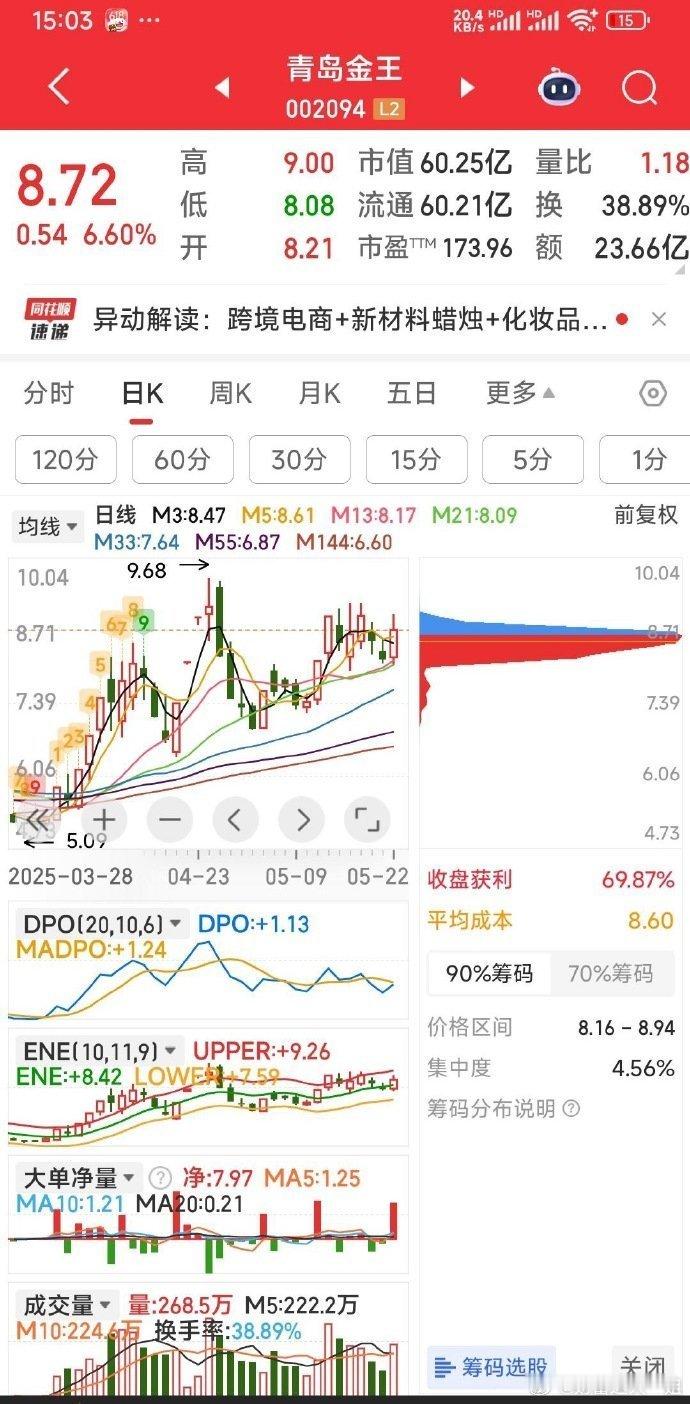This screenshot has width=690, height=1404.
Task: Dismiss the 异动解读 news banner
Action: [x=658, y=319]
